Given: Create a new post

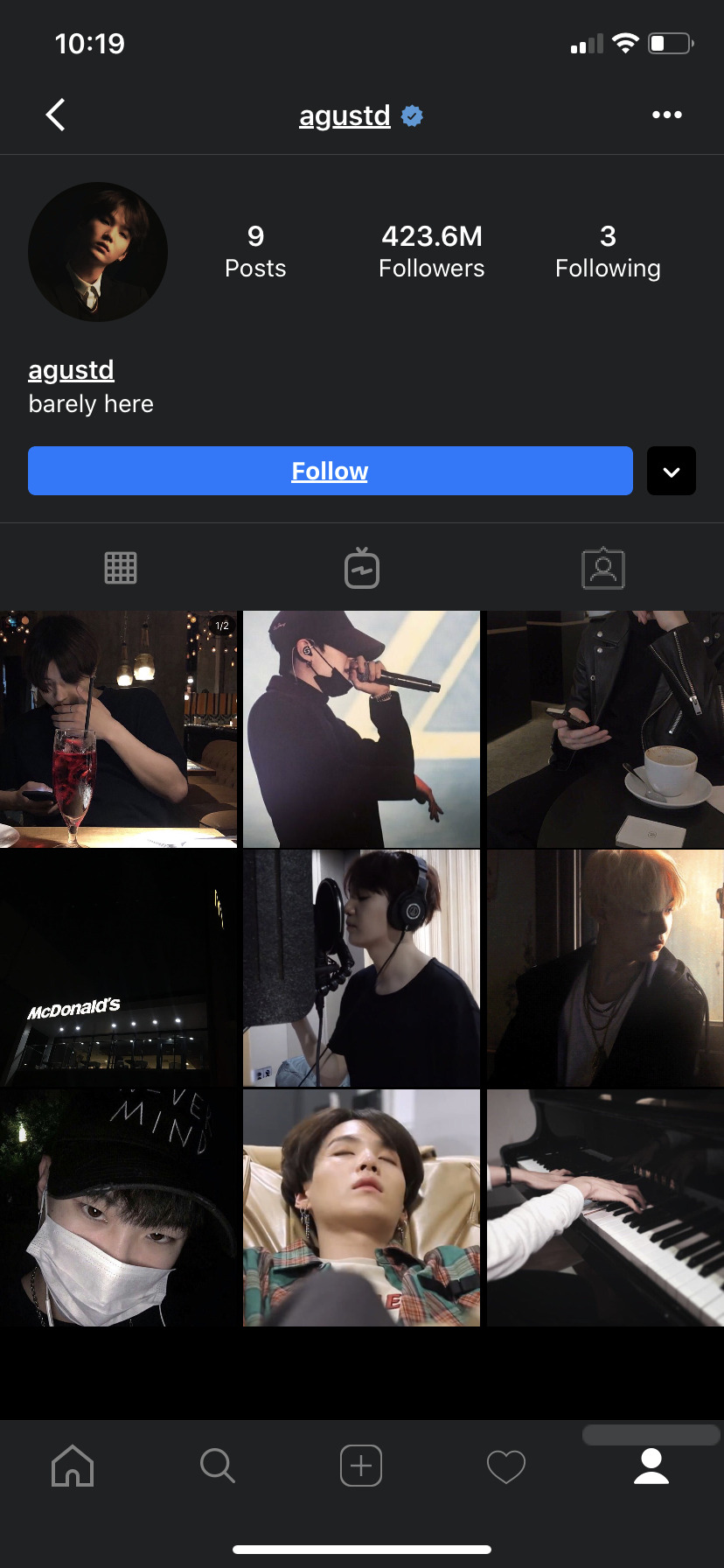Looking at the screenshot, I should pos(361,1465).
